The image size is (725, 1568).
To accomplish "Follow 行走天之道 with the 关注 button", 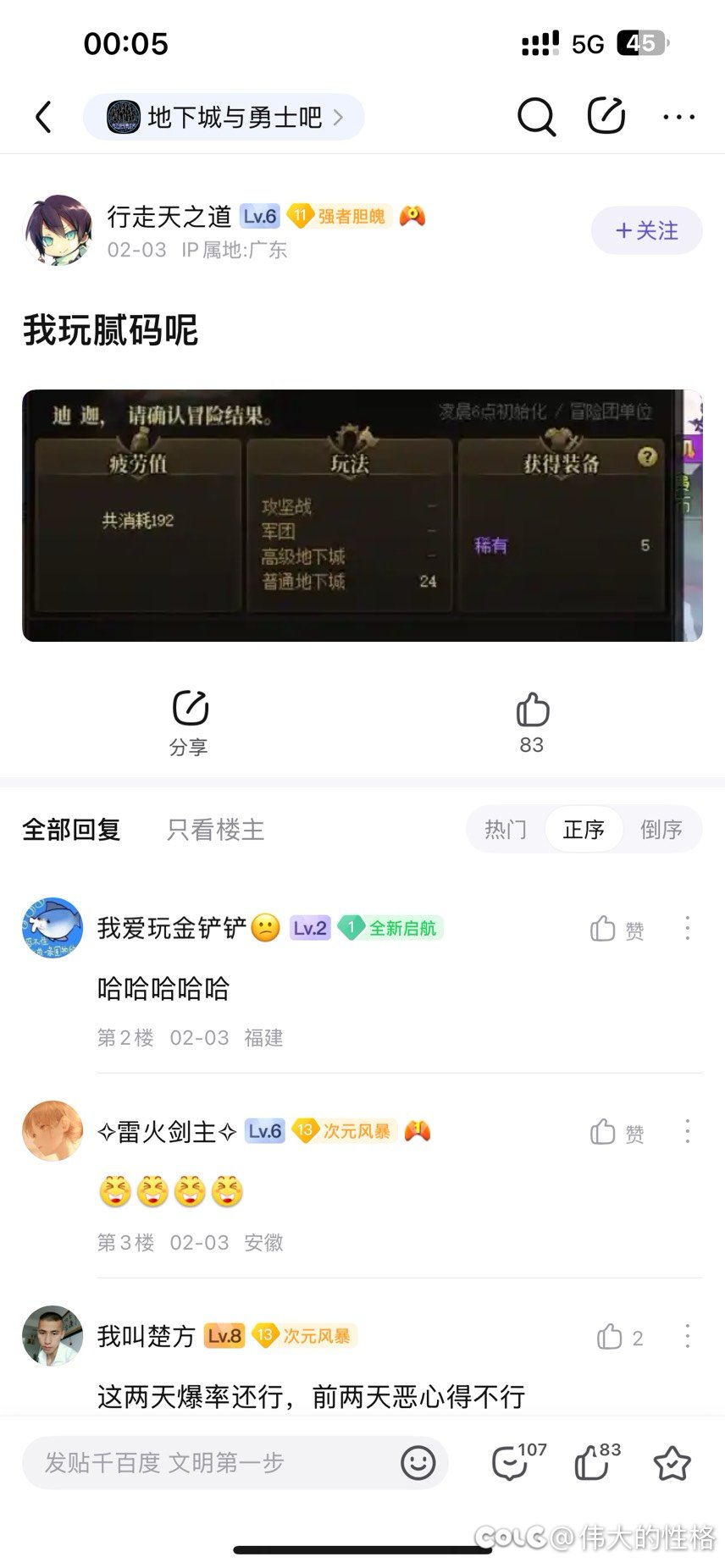I will click(647, 230).
